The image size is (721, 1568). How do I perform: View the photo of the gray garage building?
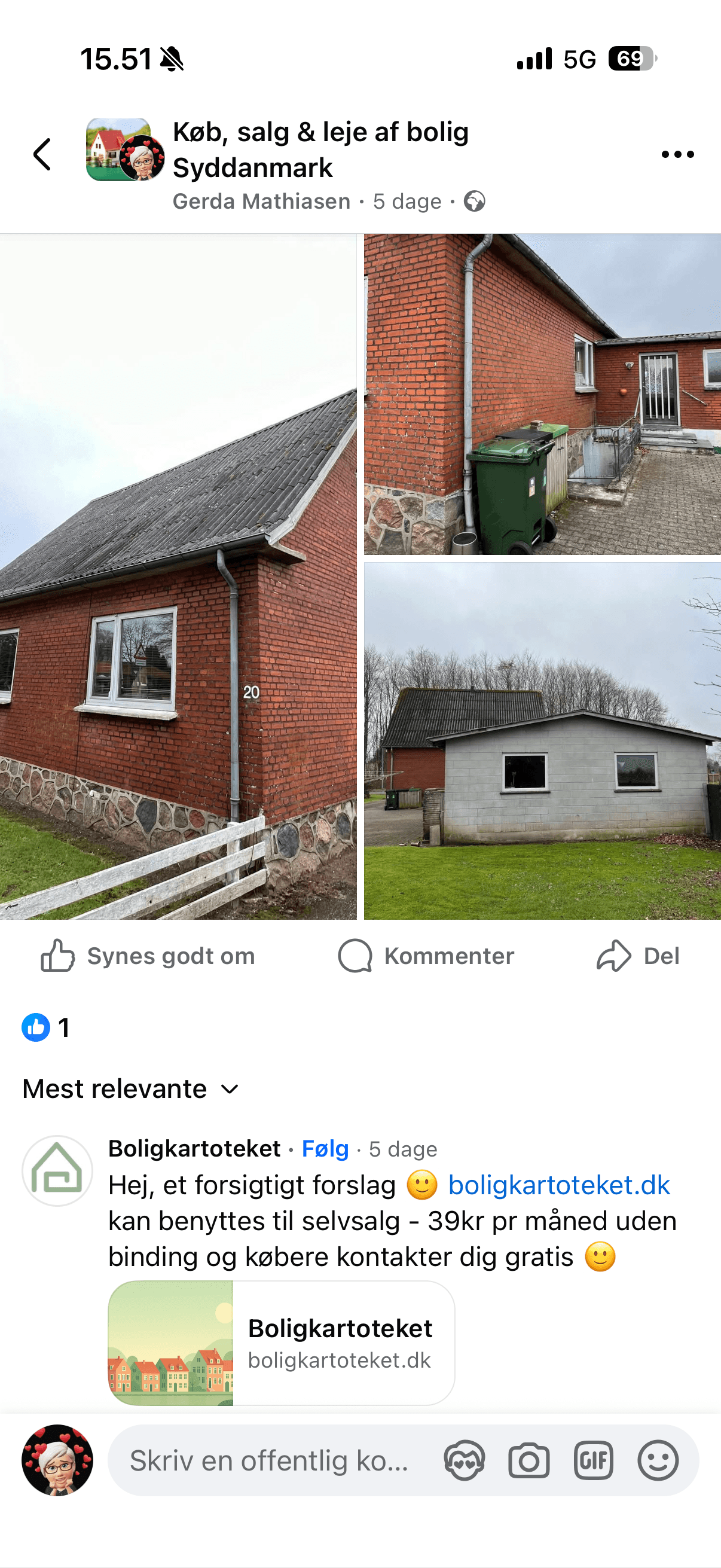pyautogui.click(x=542, y=741)
